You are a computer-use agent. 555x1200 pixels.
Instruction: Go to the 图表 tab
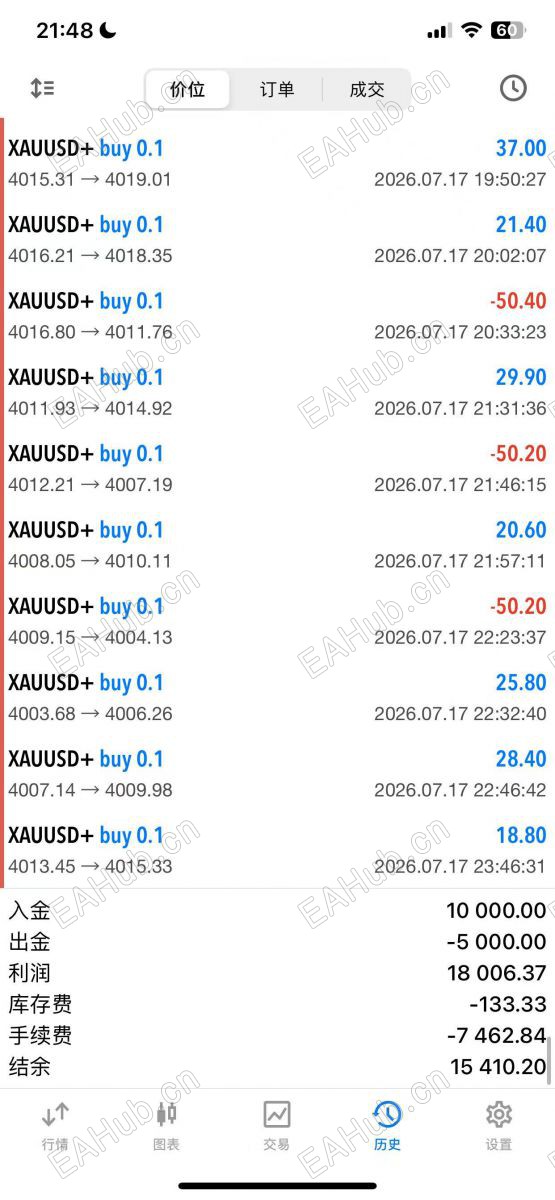pos(166,1126)
